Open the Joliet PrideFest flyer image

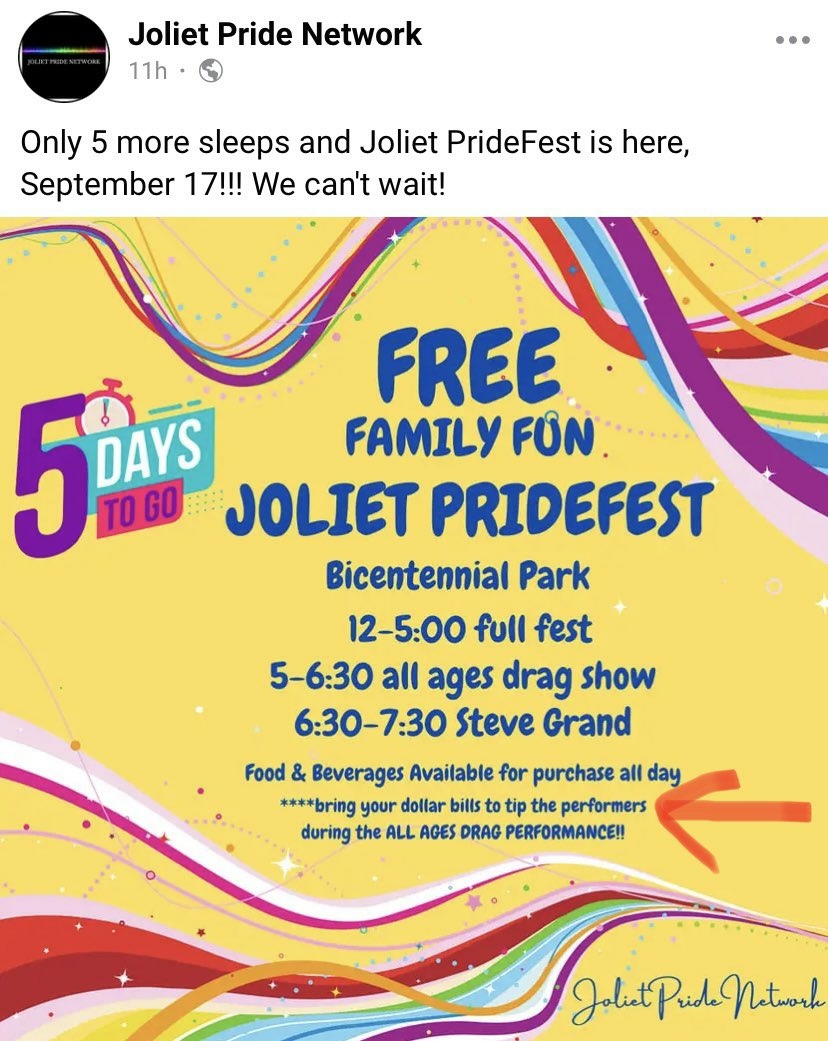tap(414, 628)
